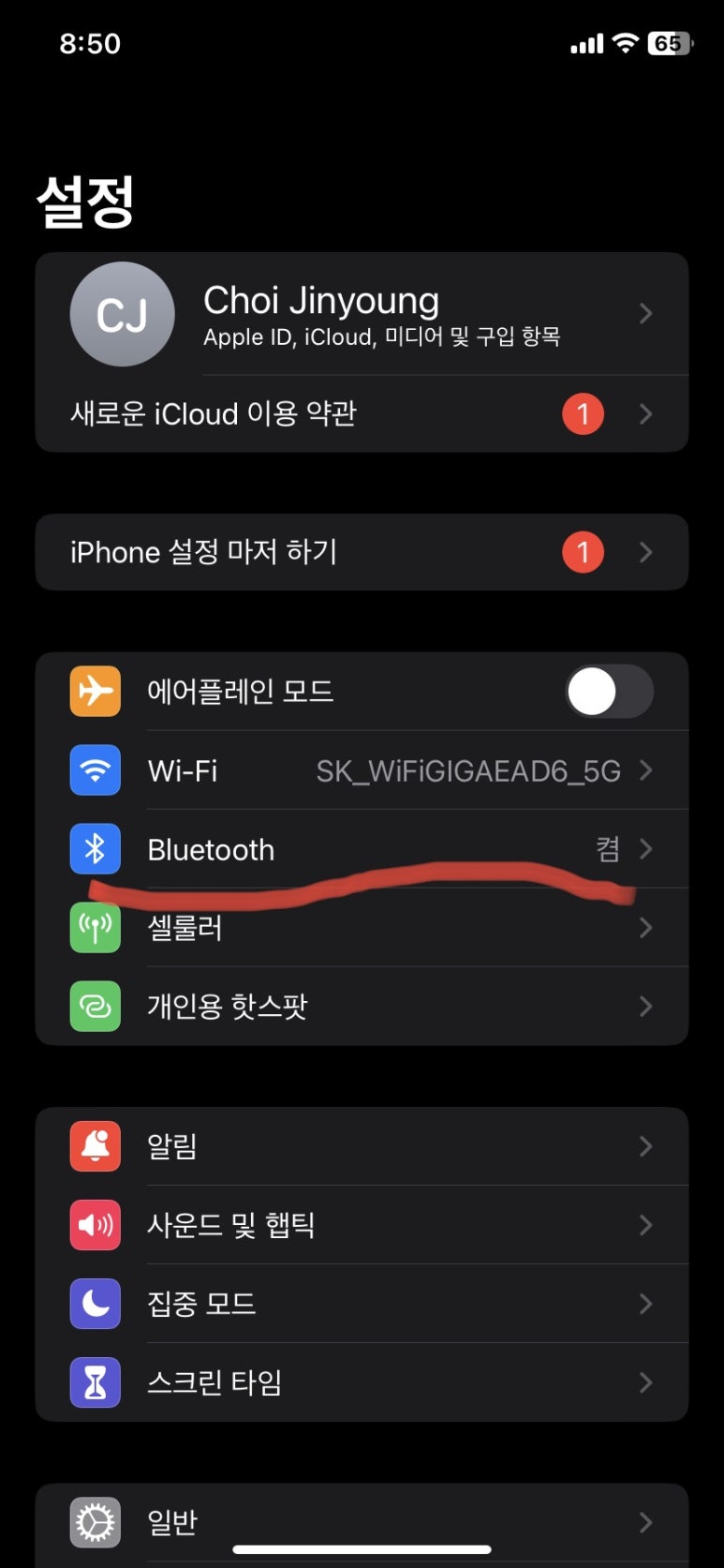The width and height of the screenshot is (724, 1568).
Task: Open Bluetooth settings
Action: coord(362,849)
